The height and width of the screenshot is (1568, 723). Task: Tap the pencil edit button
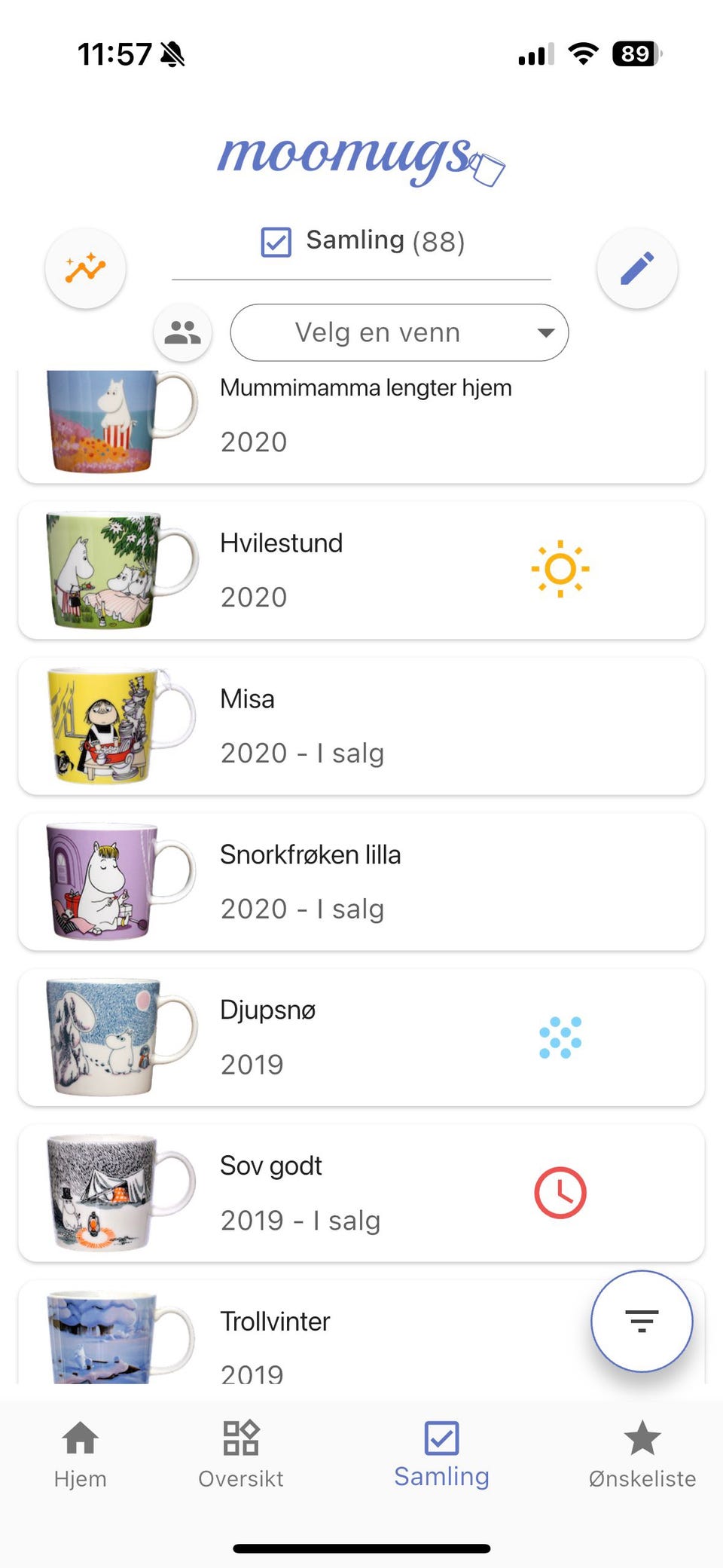(637, 268)
